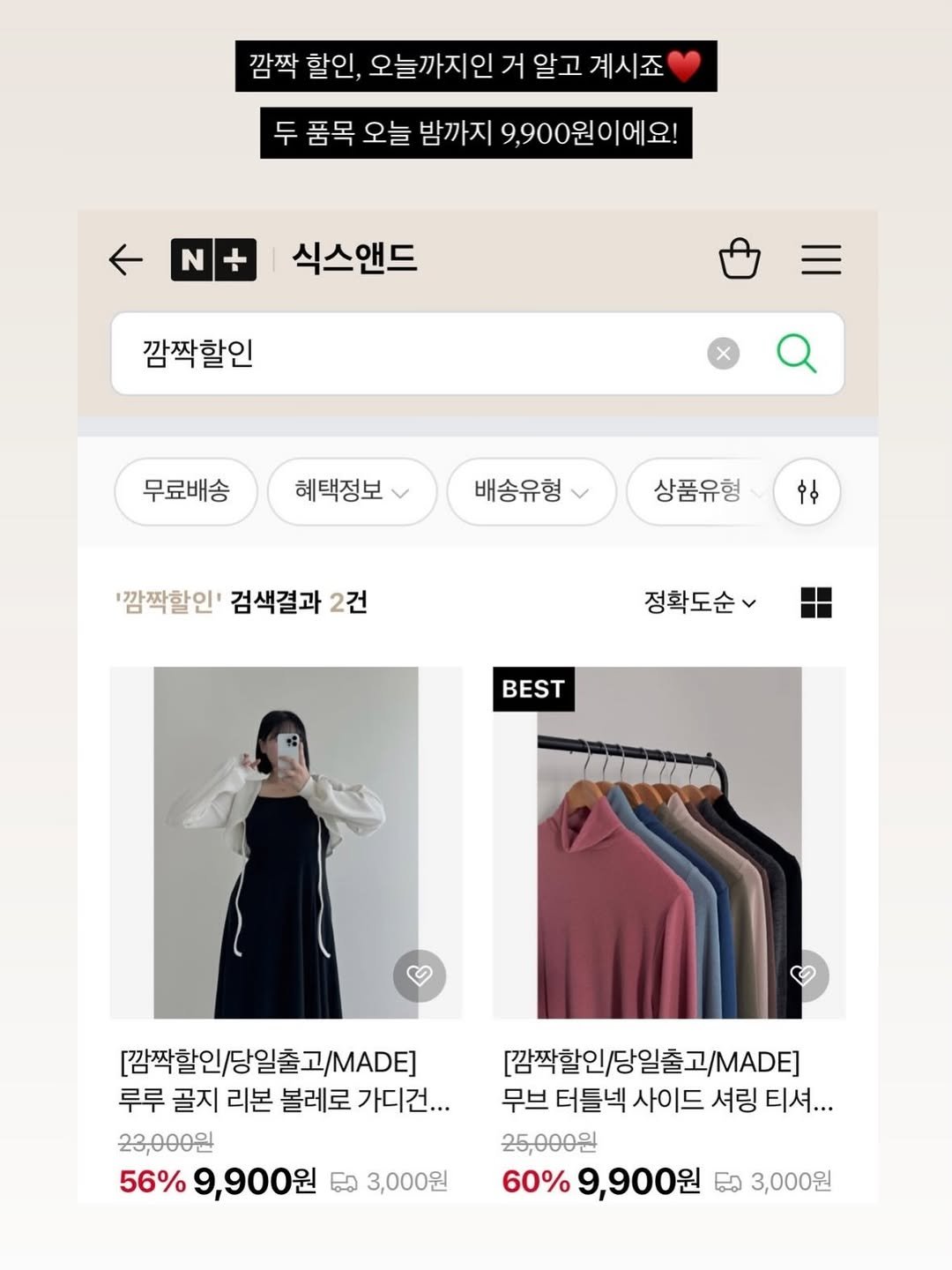Tap the green search magnifier icon
Viewport: 952px width, 1270px height.
coord(798,354)
